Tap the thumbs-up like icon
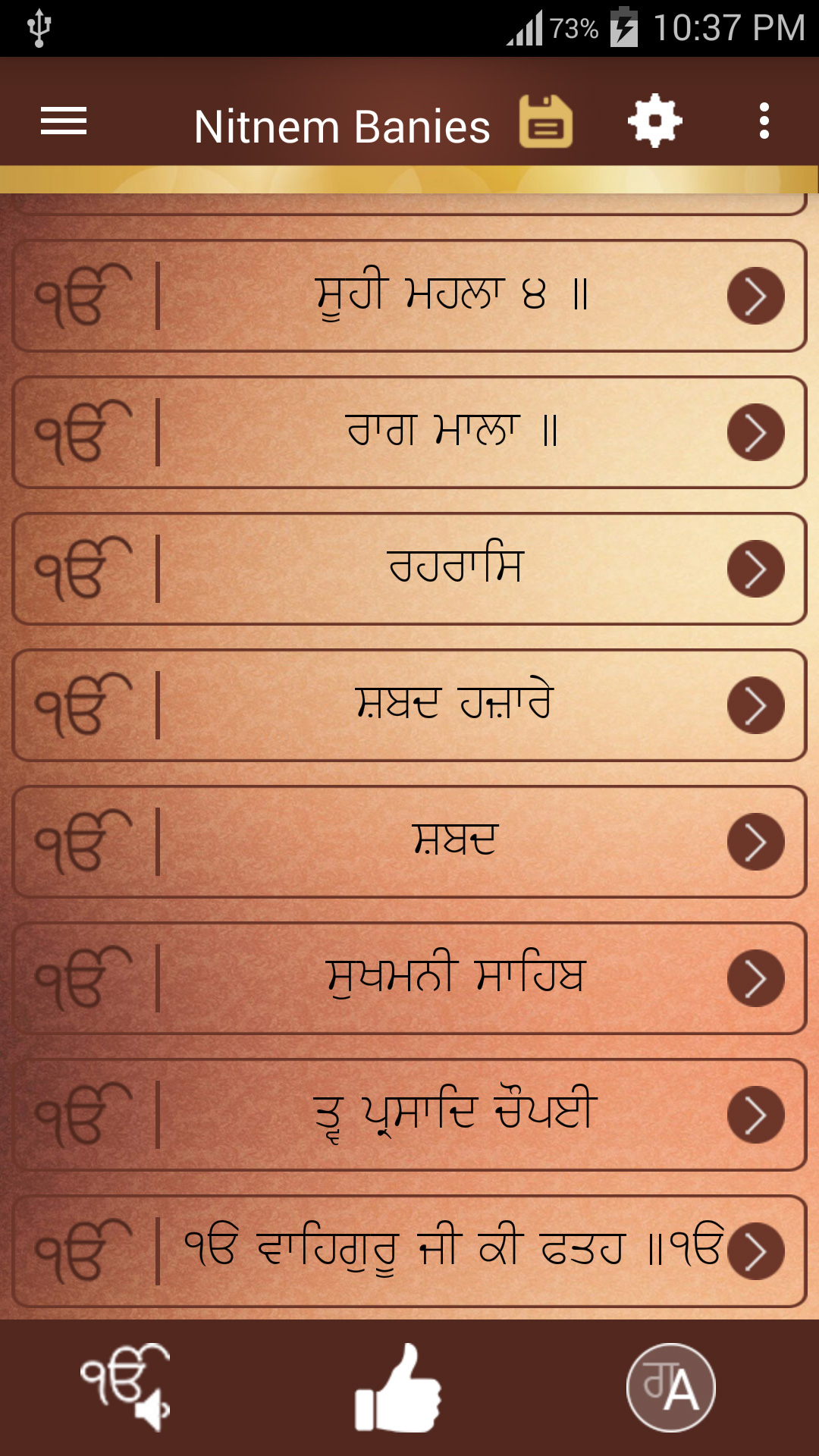Image resolution: width=819 pixels, height=1456 pixels. 398,1388
